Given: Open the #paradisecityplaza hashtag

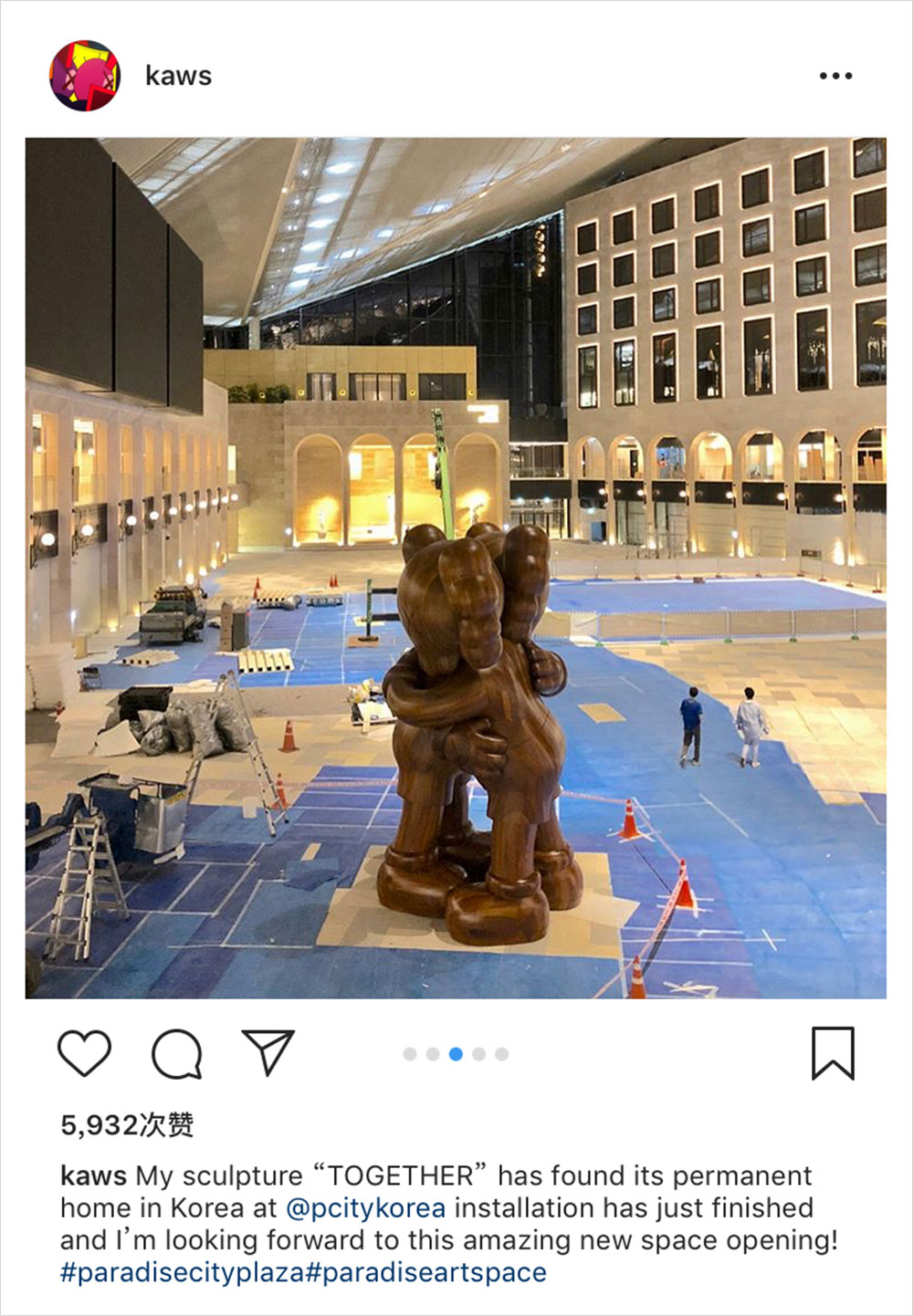Looking at the screenshot, I should tap(182, 1272).
